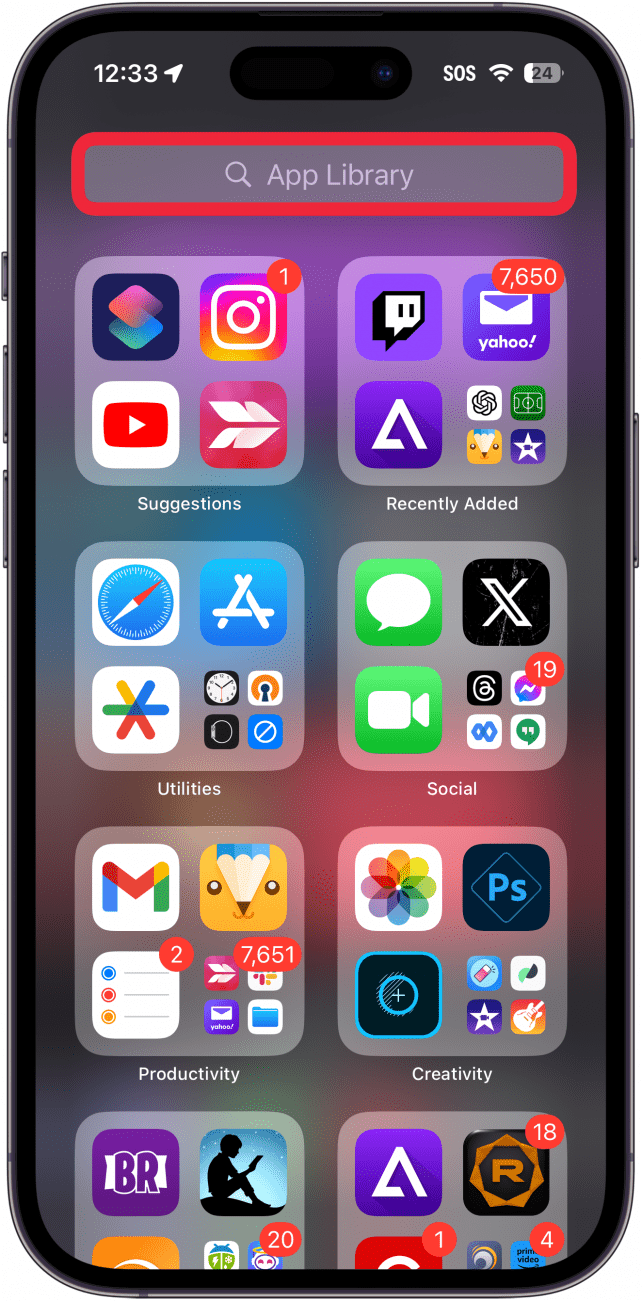Open Instagram in the Suggestions group
642x1301 pixels.
[243, 317]
